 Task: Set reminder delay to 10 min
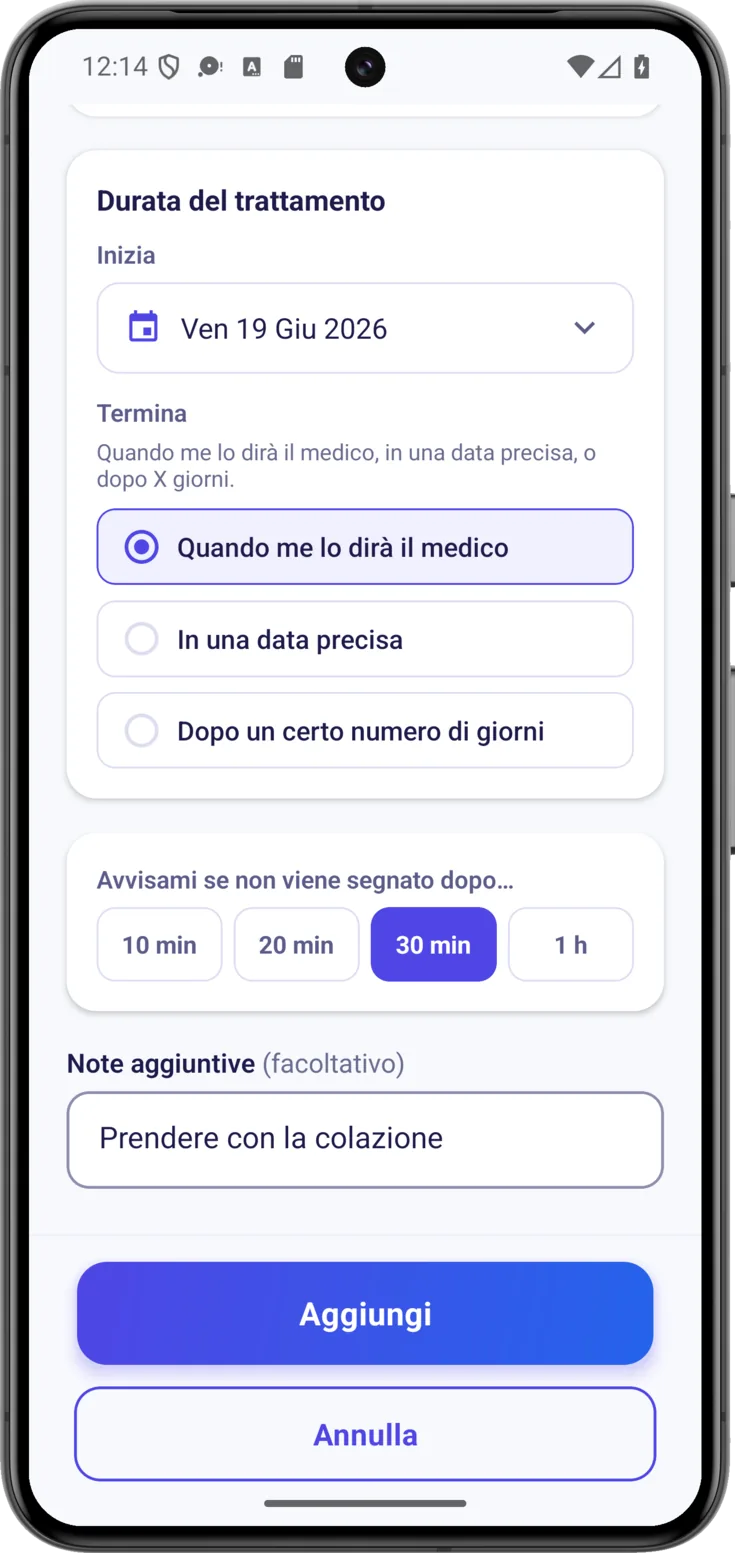(160, 944)
